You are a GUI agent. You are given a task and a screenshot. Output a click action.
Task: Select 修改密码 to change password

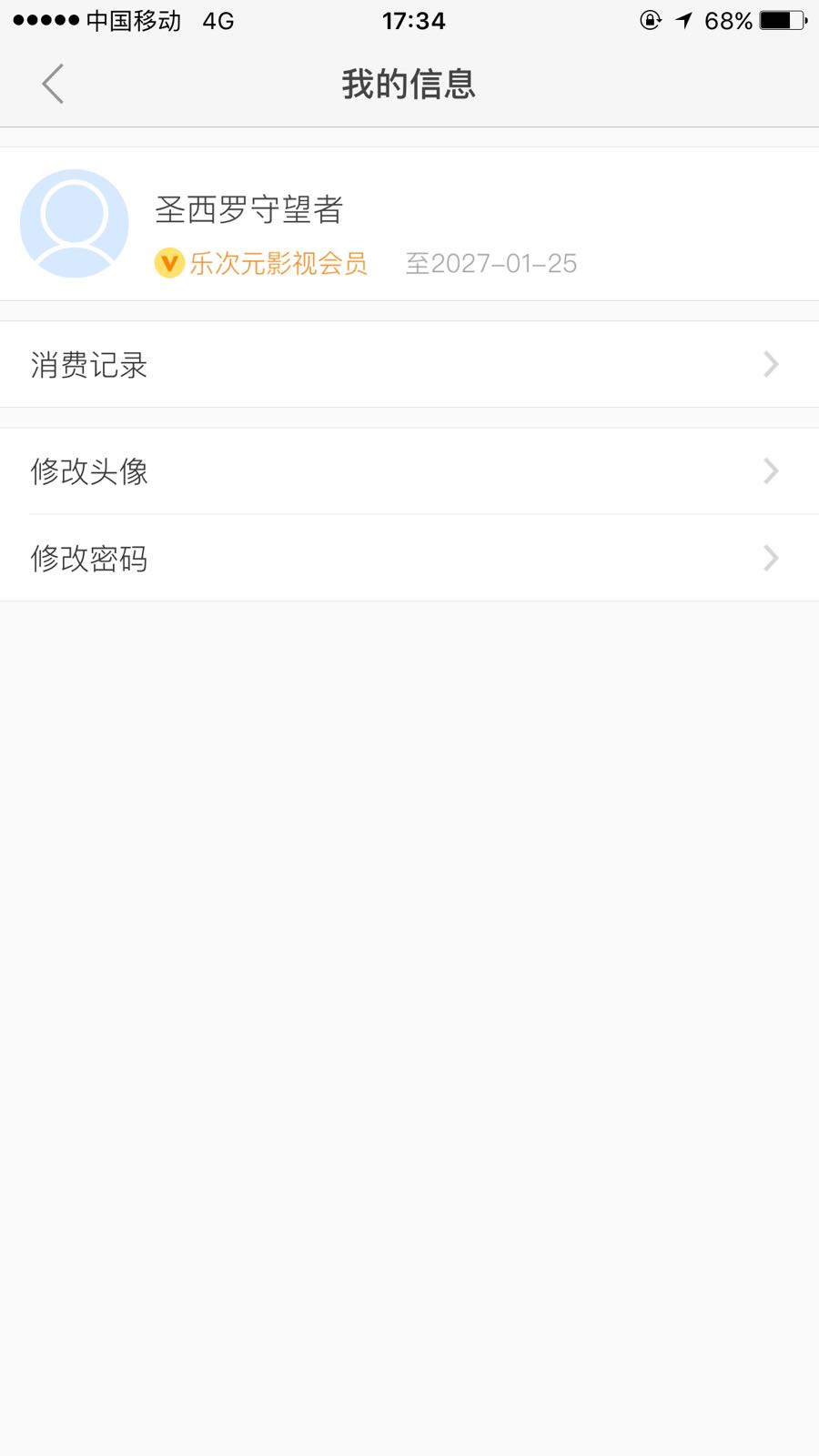coord(409,558)
